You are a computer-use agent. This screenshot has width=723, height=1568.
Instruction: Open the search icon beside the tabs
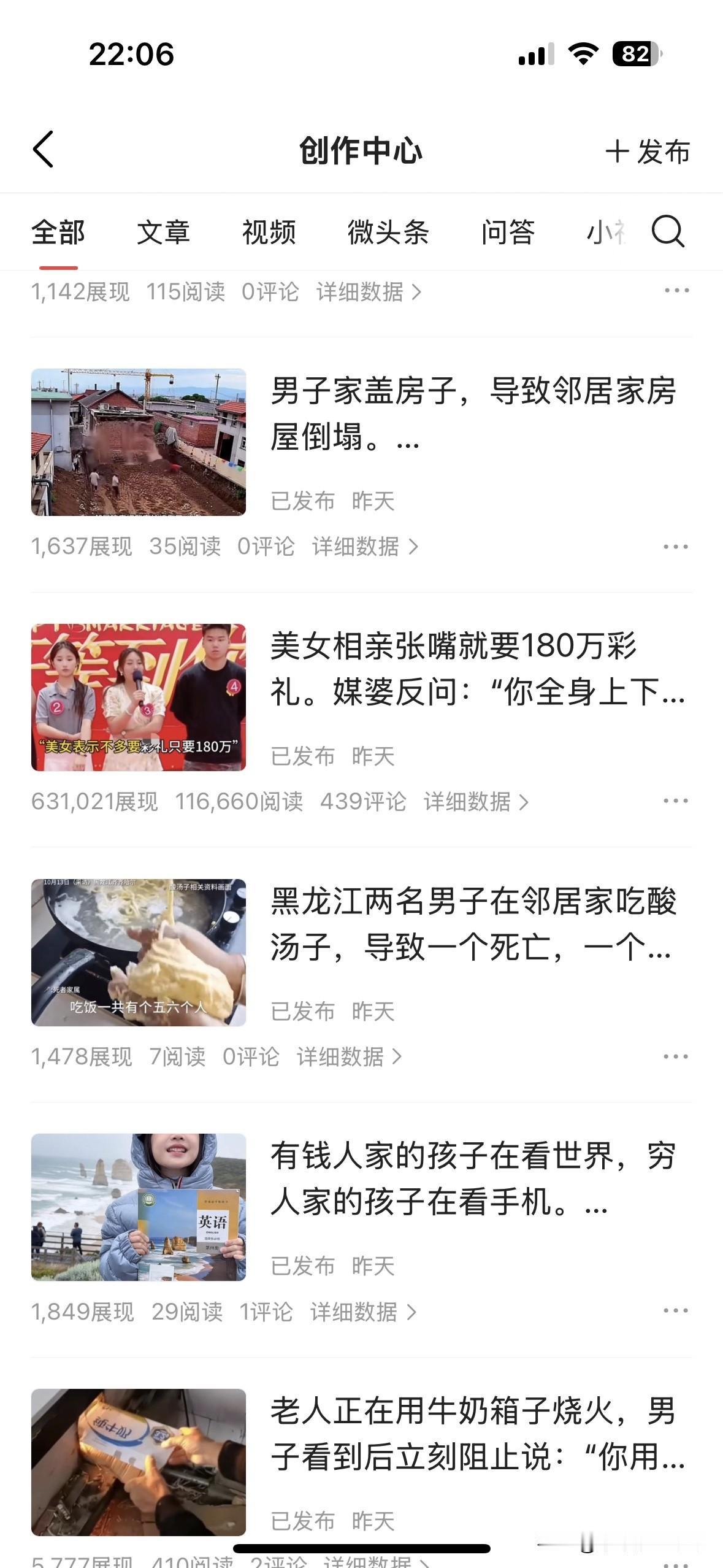[668, 232]
